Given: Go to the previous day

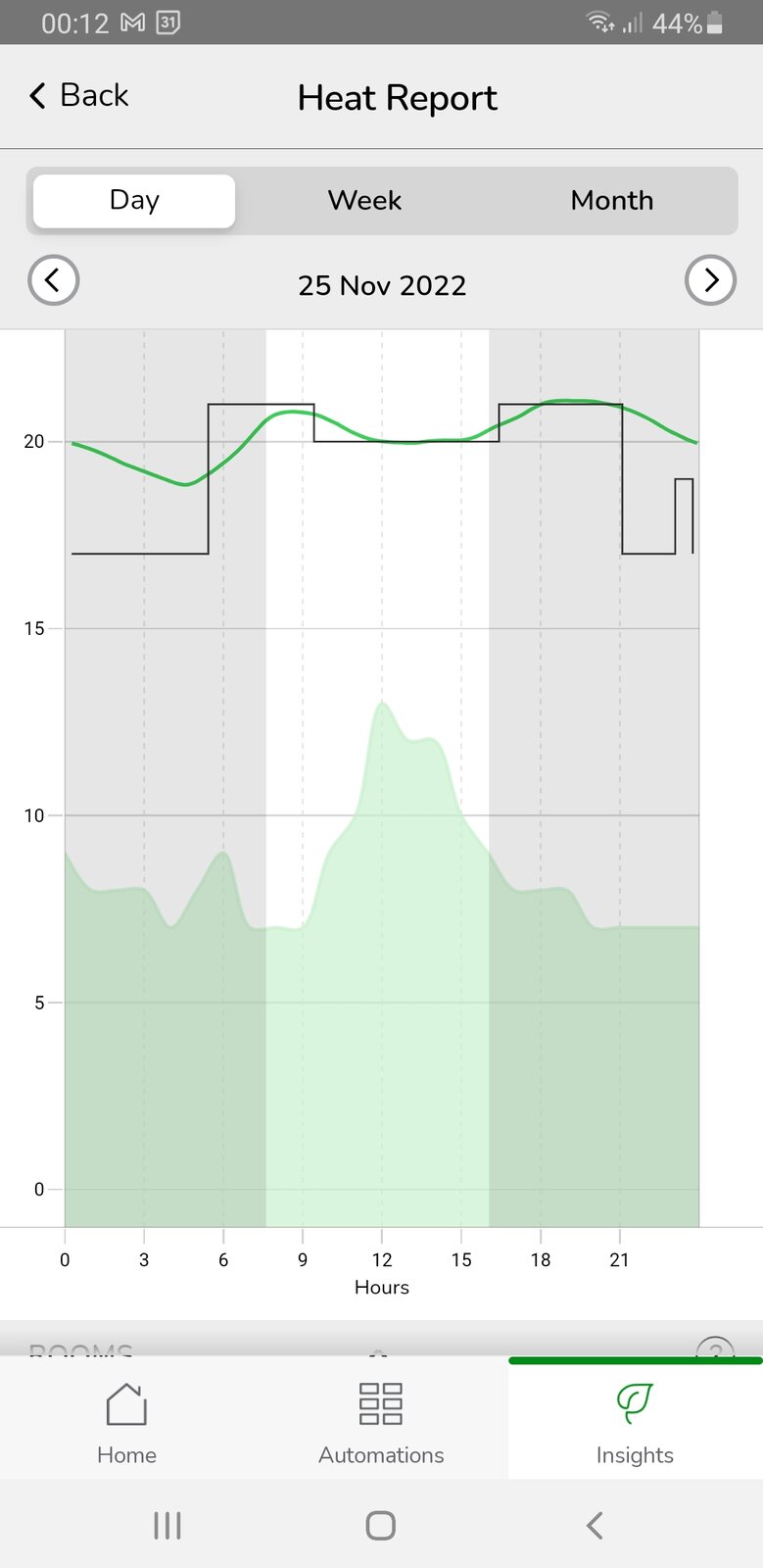Looking at the screenshot, I should click(x=53, y=280).
